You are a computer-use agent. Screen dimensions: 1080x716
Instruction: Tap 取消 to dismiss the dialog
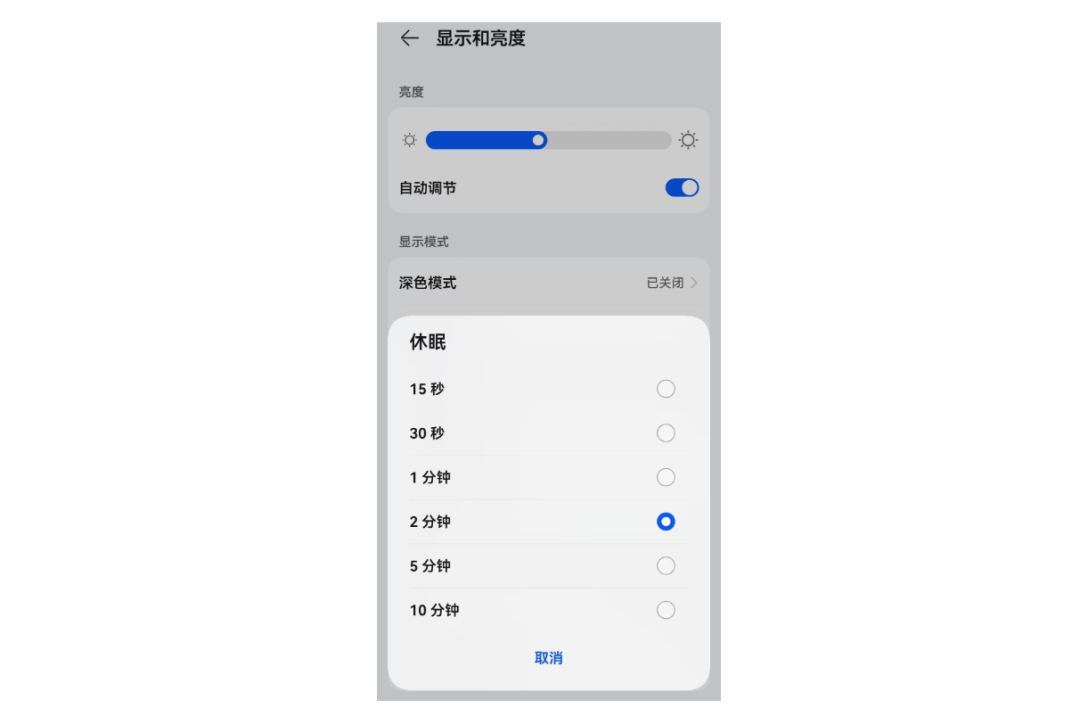(548, 658)
